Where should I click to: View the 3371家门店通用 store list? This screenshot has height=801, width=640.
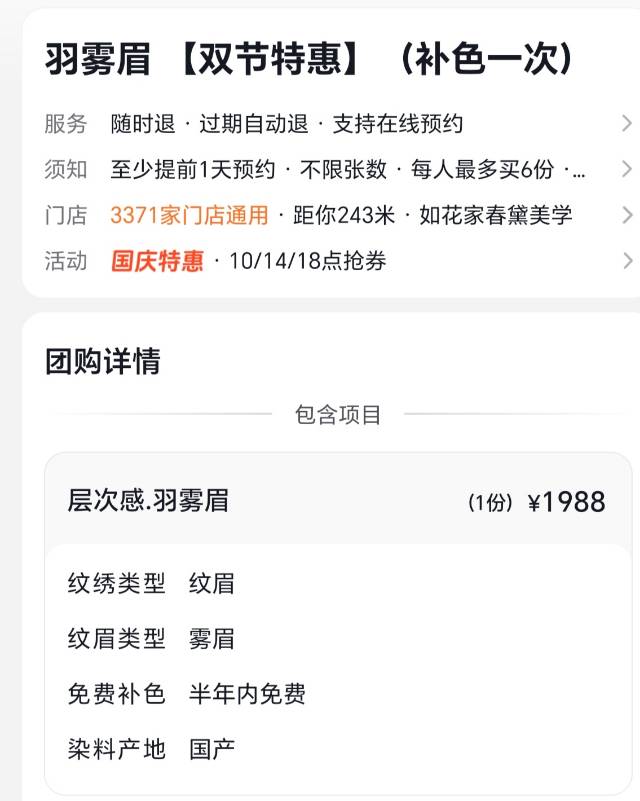190,215
